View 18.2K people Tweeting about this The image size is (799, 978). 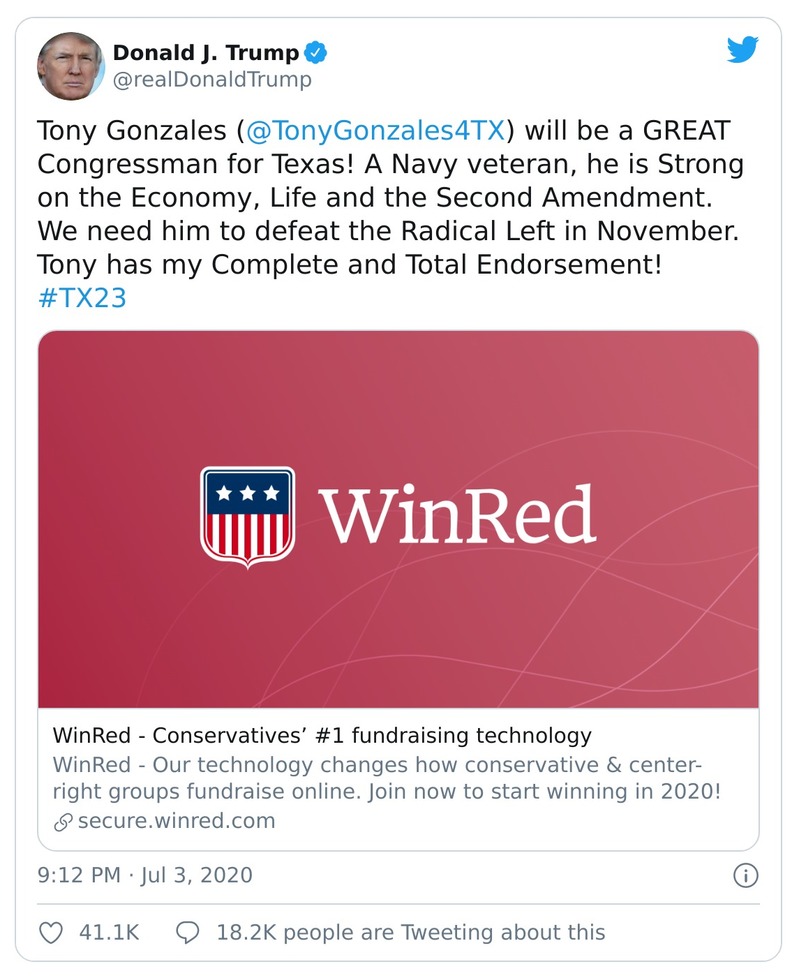pos(410,933)
